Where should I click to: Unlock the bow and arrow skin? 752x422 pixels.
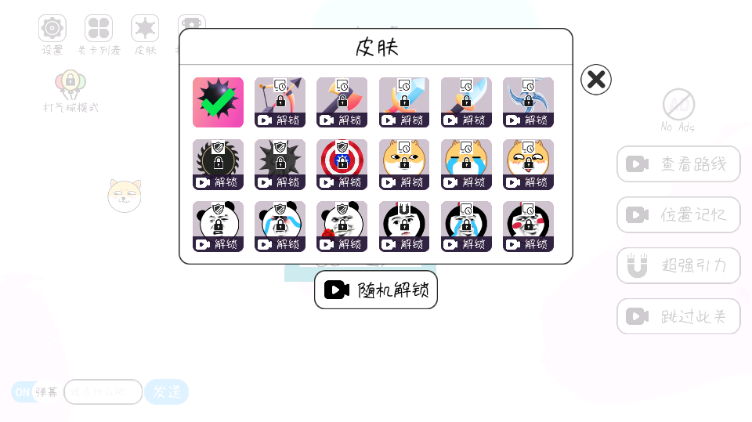280,102
